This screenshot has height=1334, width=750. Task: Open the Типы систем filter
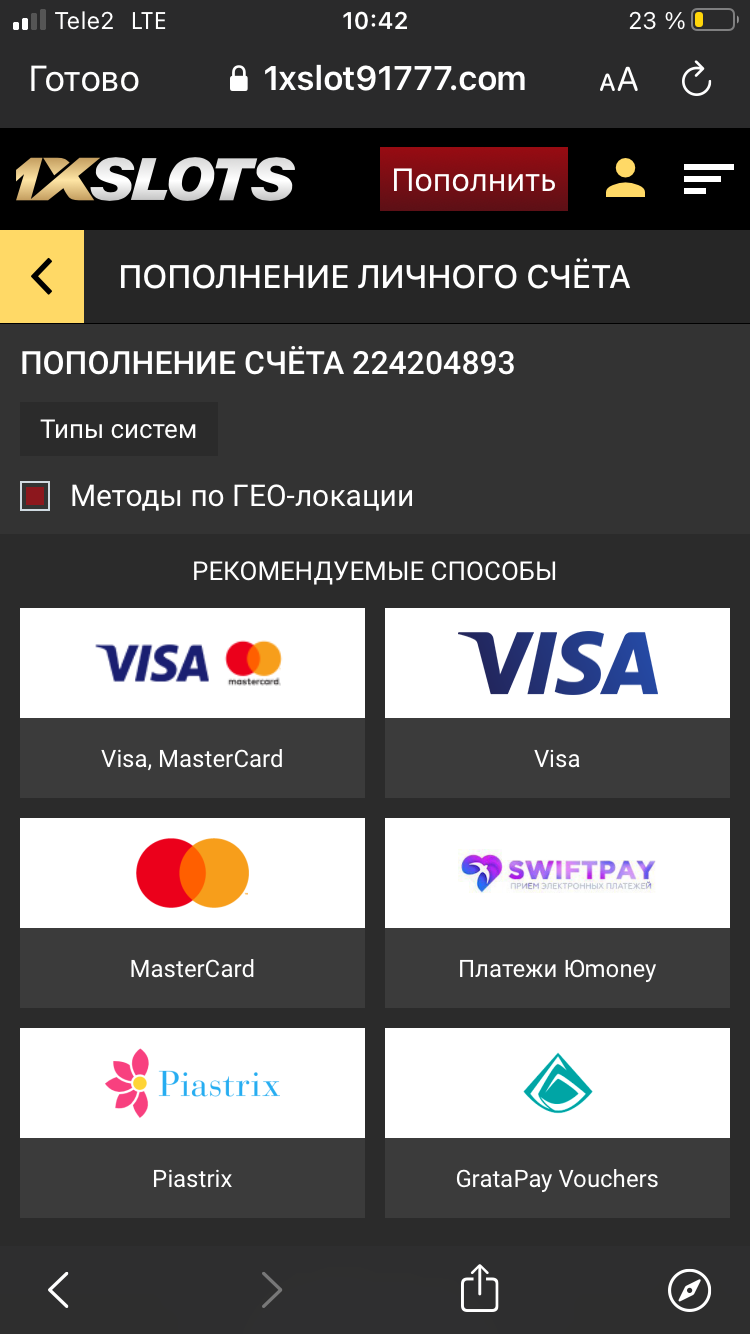118,430
